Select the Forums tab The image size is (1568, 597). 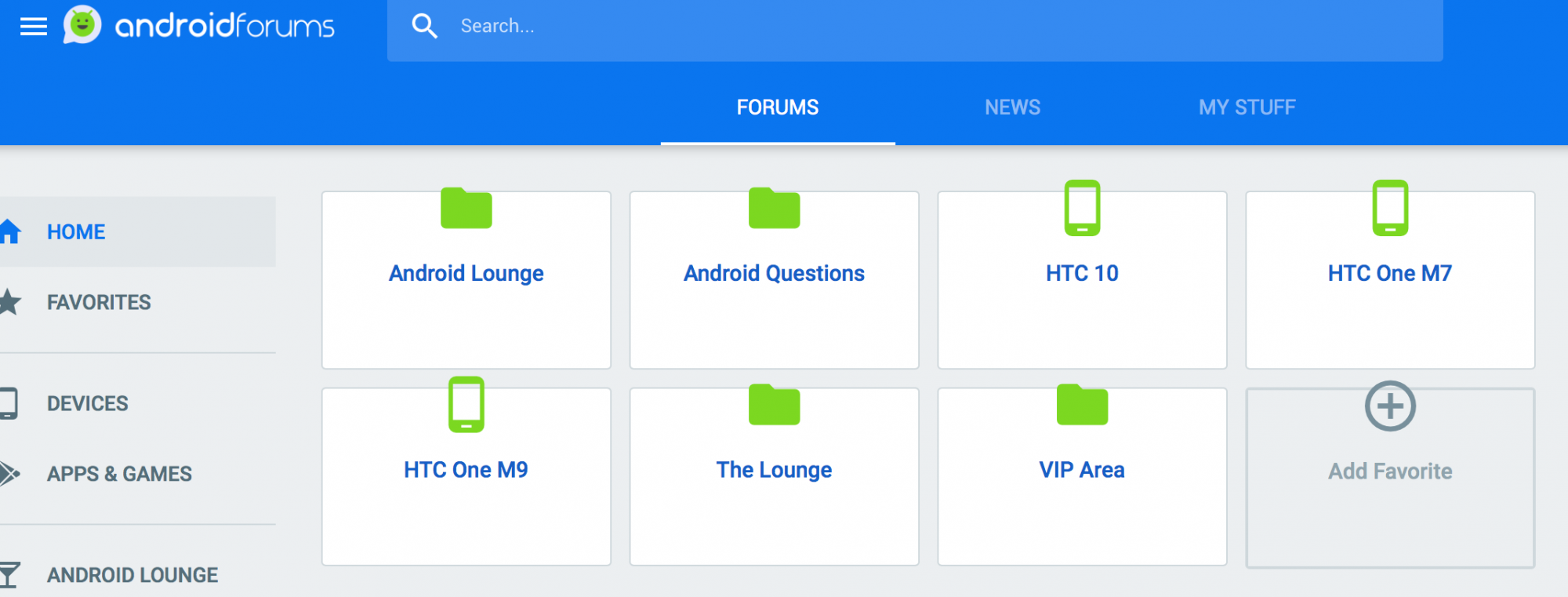(777, 107)
